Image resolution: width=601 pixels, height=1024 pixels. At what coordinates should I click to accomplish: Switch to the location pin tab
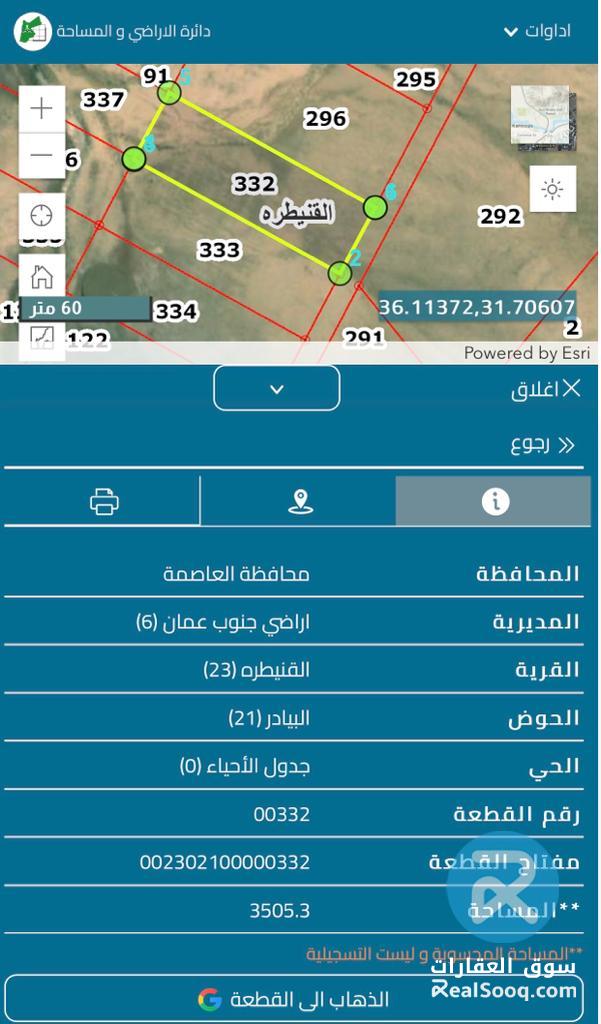300,501
